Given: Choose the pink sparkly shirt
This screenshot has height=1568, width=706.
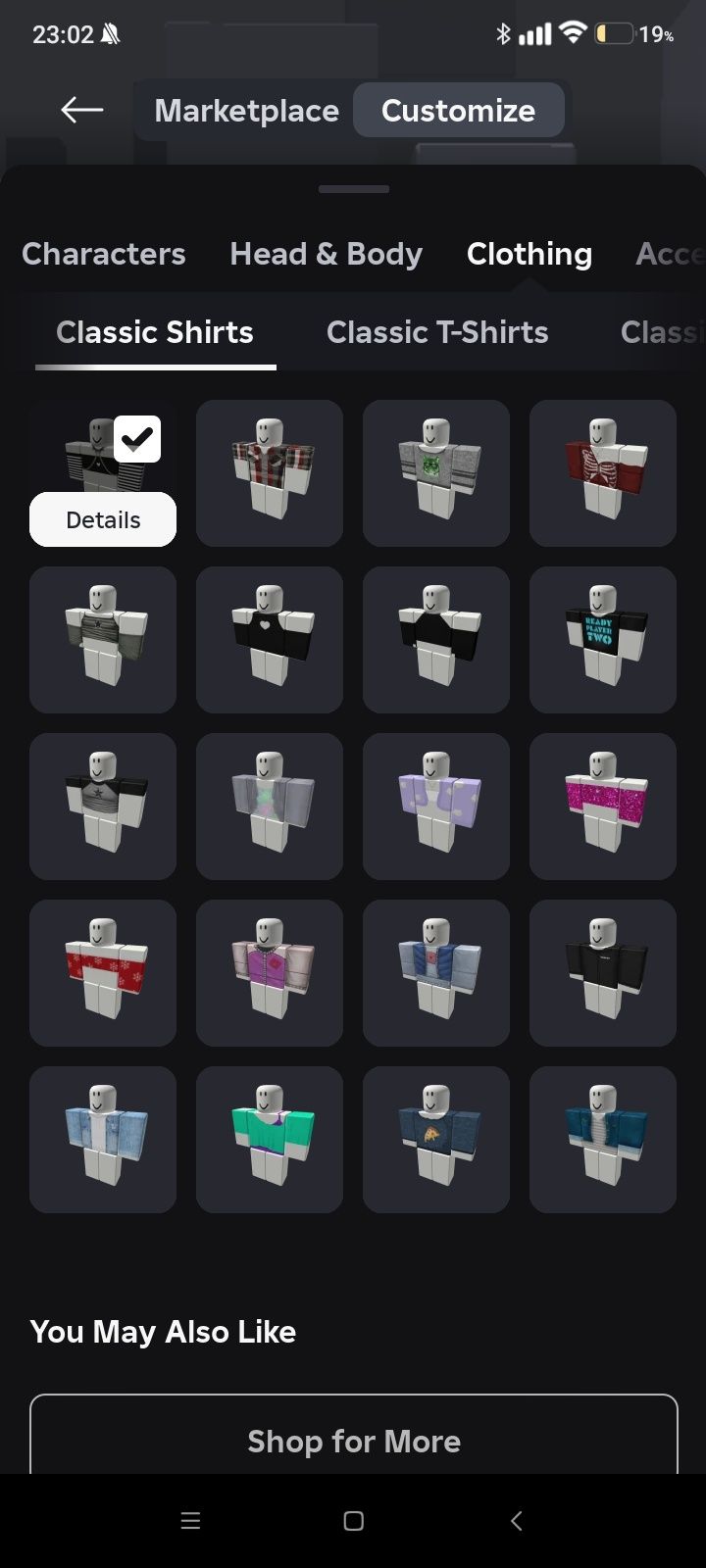Looking at the screenshot, I should 603,806.
